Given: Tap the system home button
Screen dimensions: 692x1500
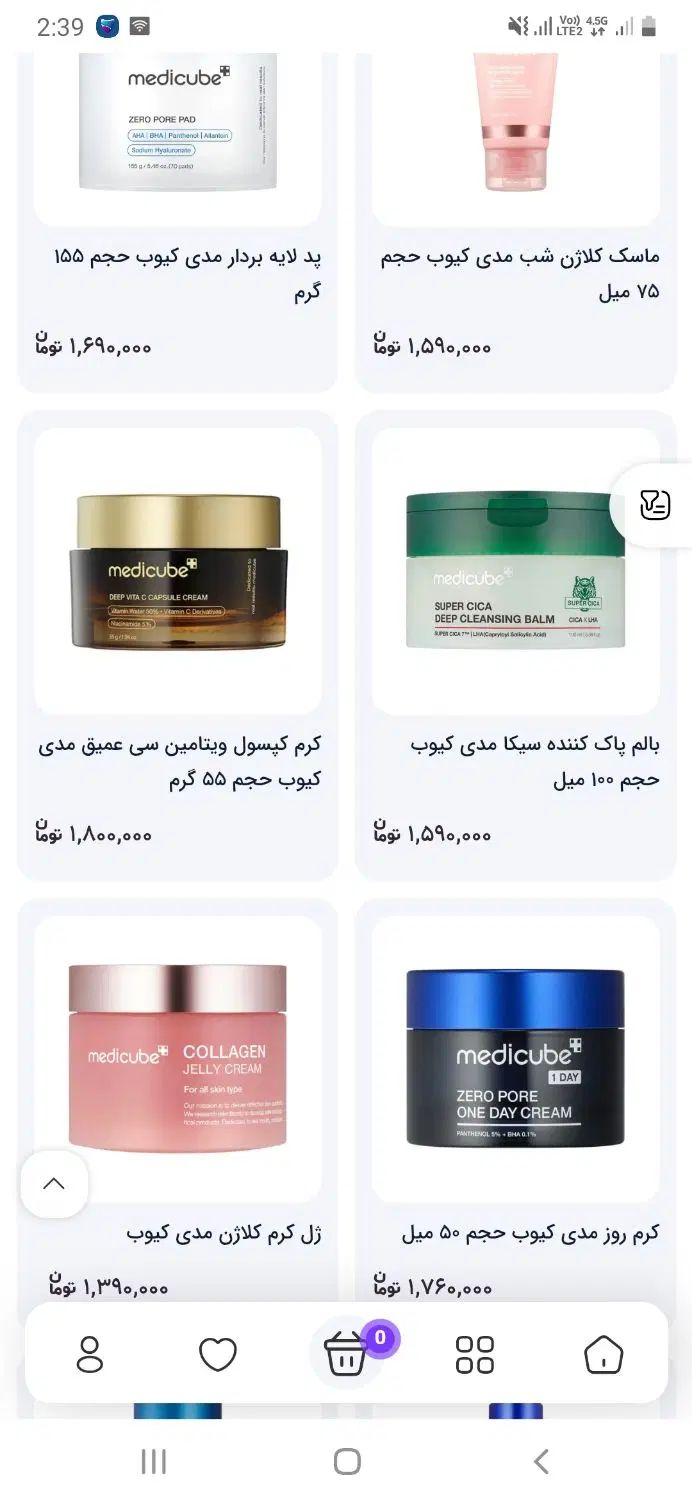Looking at the screenshot, I should pos(346,1462).
